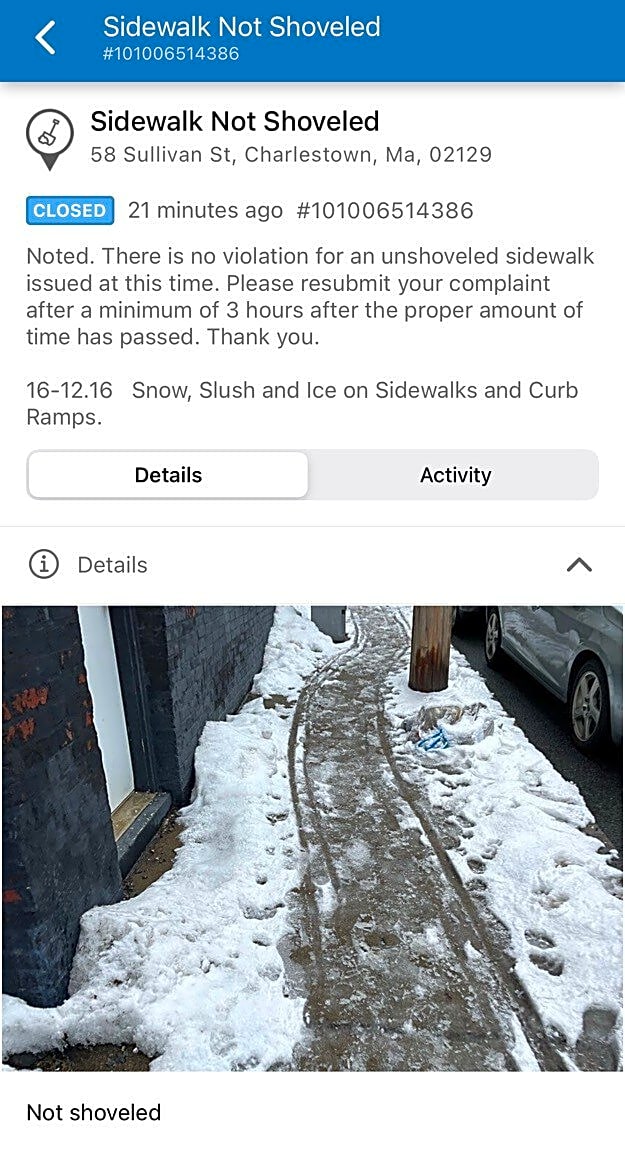The image size is (625, 1152).
Task: Switch to the Activity tab
Action: (x=455, y=475)
